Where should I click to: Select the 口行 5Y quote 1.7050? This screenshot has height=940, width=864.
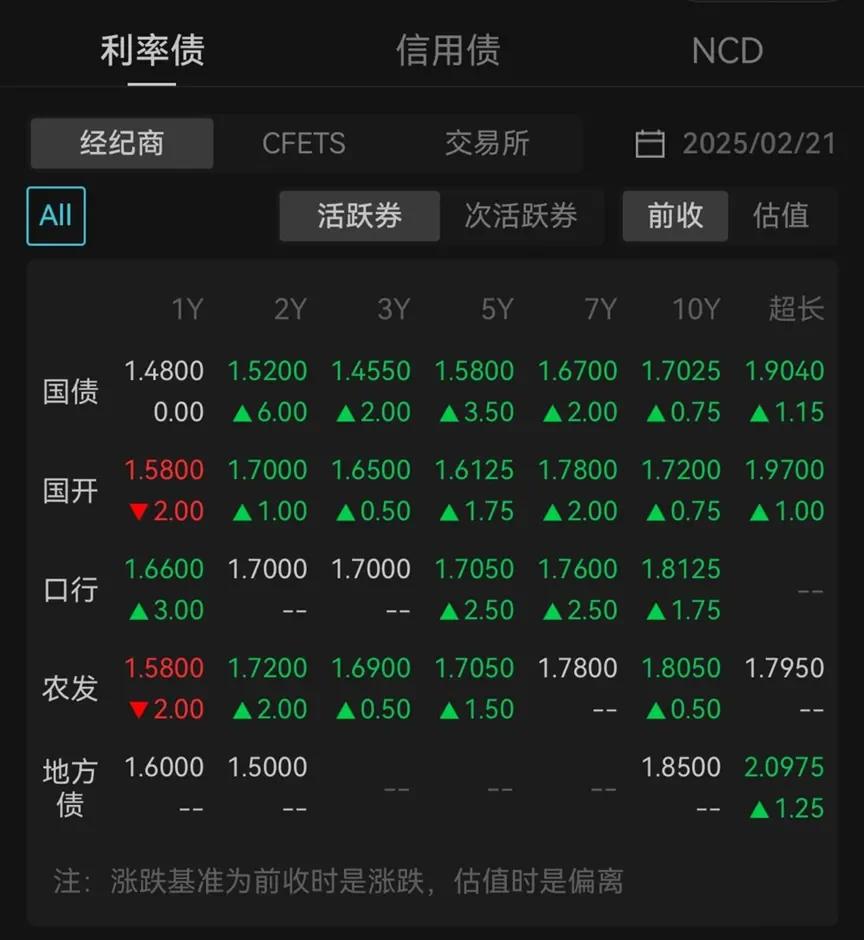point(475,569)
